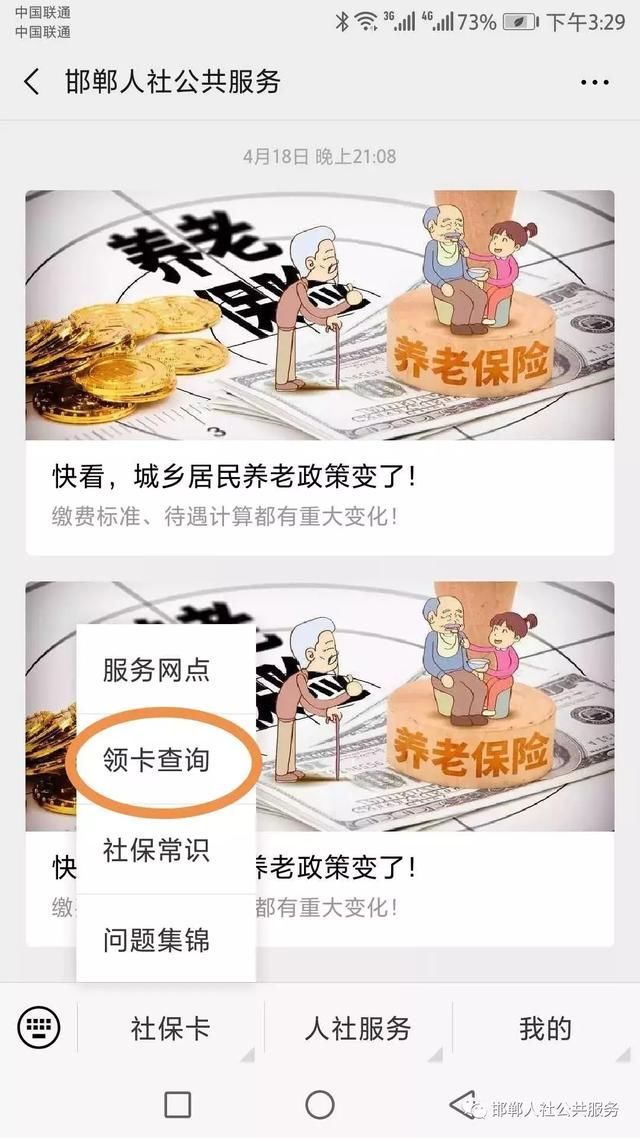Show recent apps with square button
Viewport: 640px width, 1138px height.
point(177,1104)
